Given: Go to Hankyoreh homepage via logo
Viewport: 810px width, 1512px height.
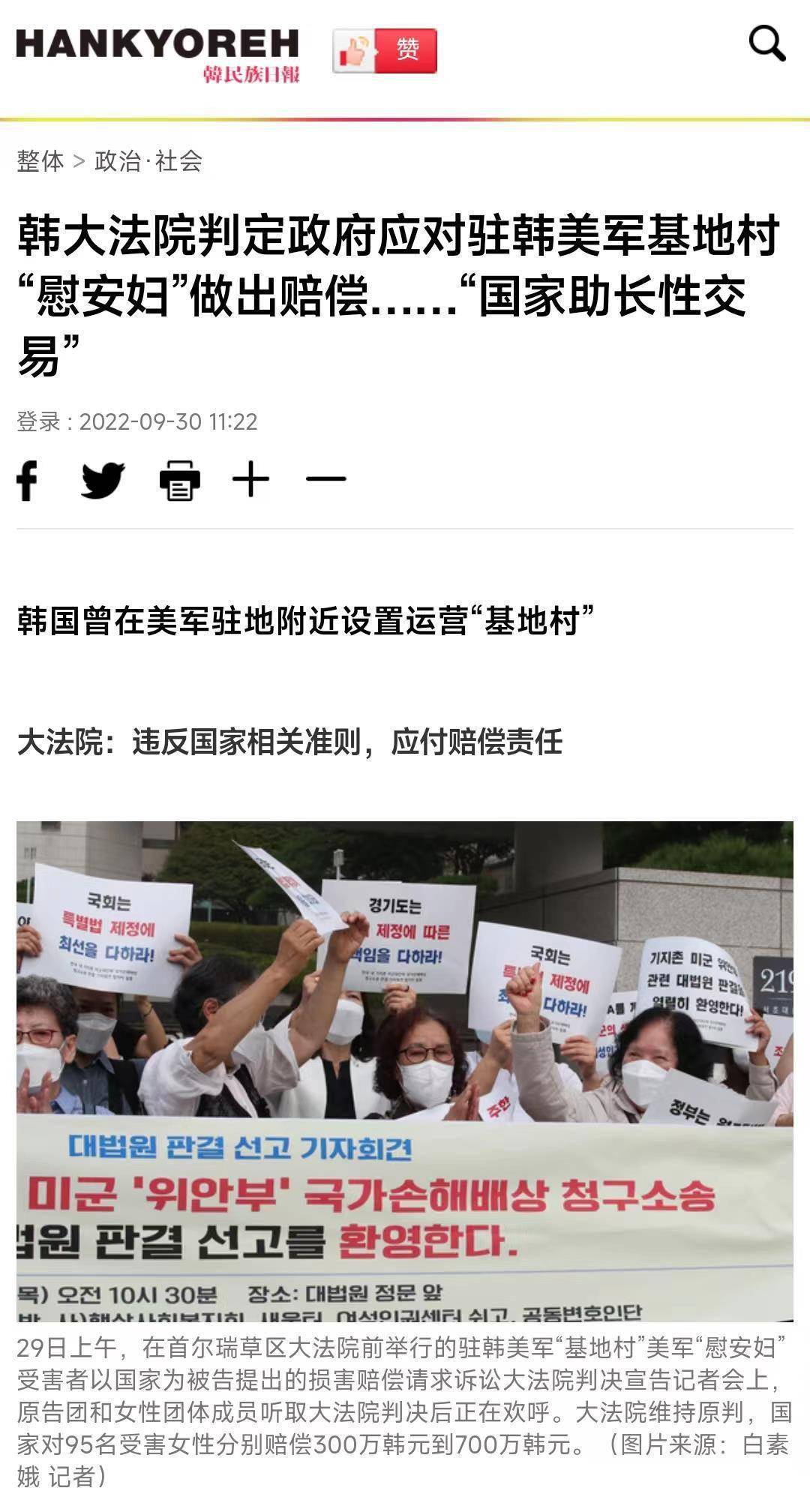Looking at the screenshot, I should (157, 52).
